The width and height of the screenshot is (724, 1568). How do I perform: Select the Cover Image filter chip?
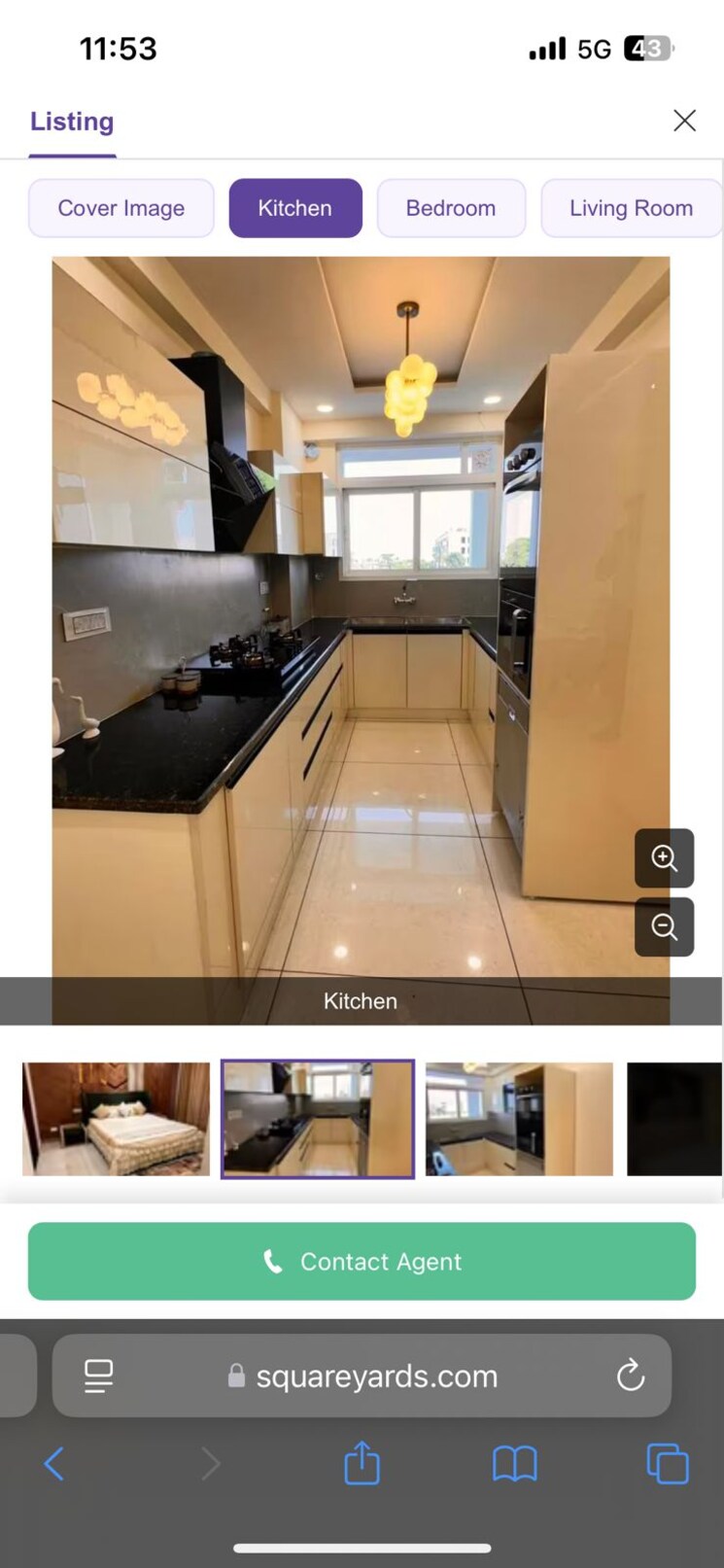tap(121, 207)
